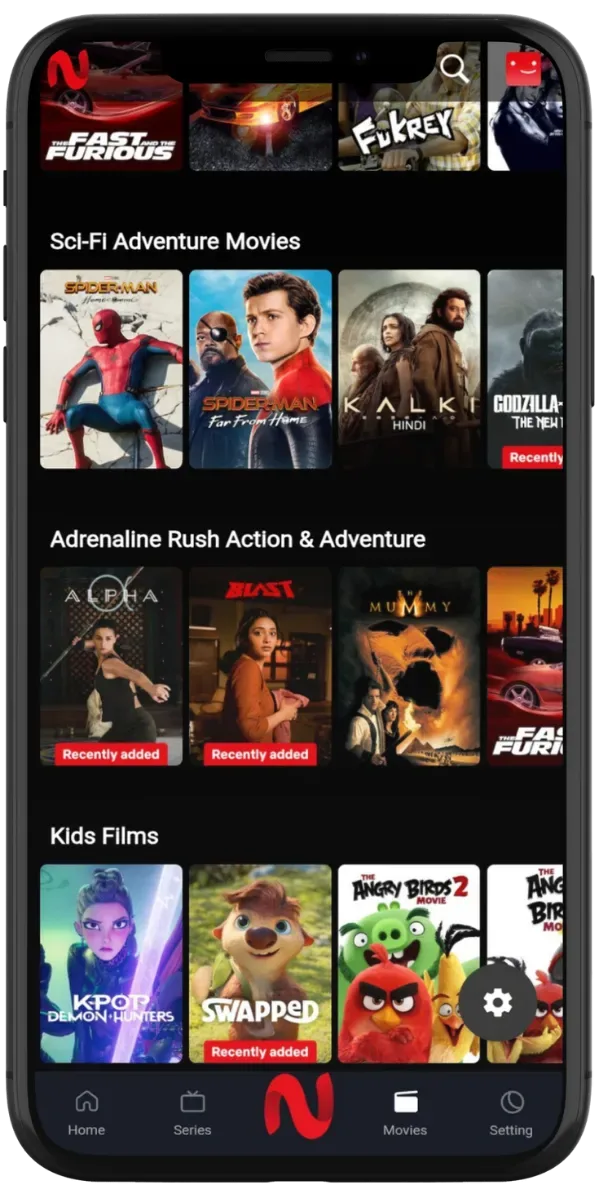This screenshot has width=600, height=1200.
Task: Select the Movies tab
Action: (405, 1112)
